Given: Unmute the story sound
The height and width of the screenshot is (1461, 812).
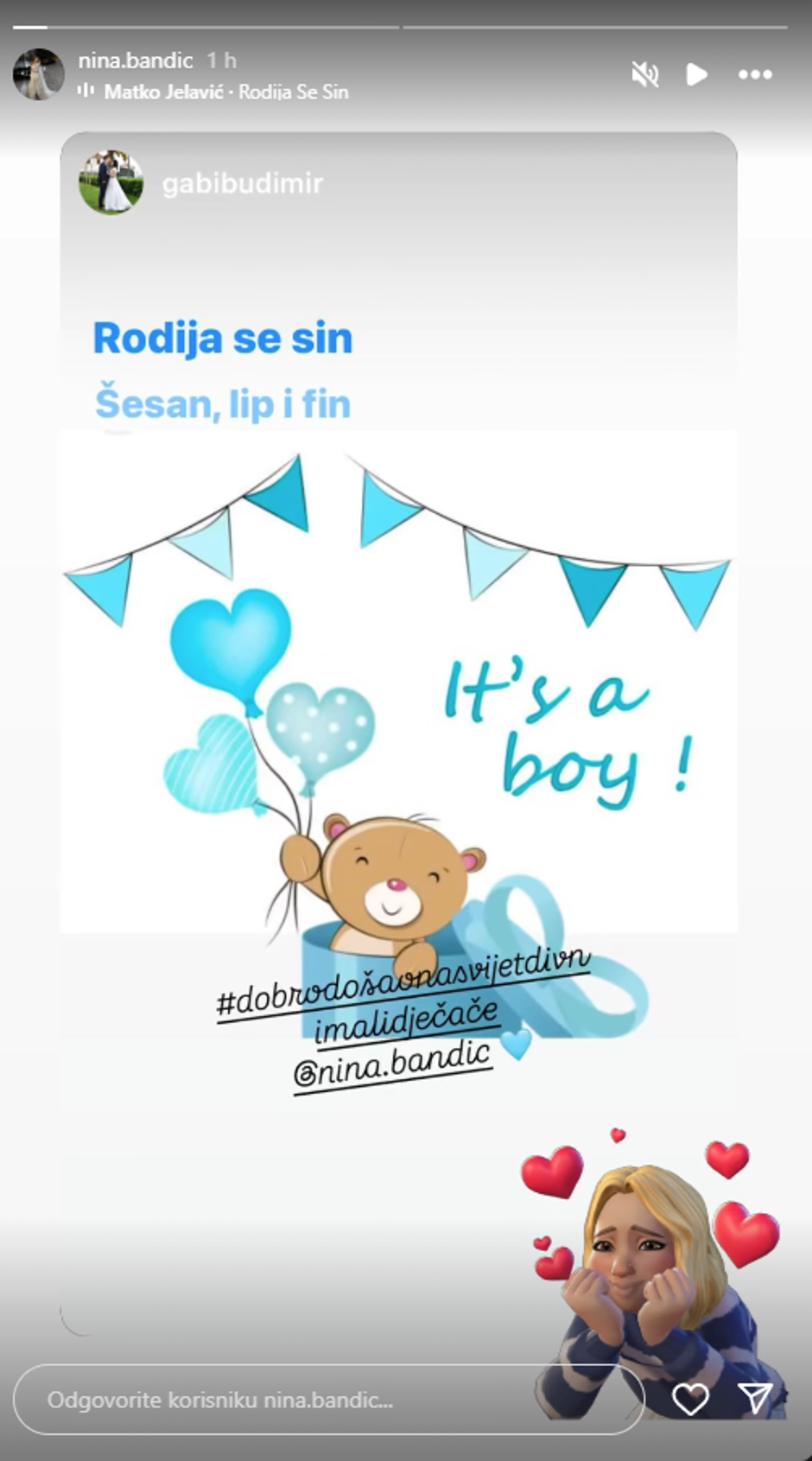Looking at the screenshot, I should 644,75.
